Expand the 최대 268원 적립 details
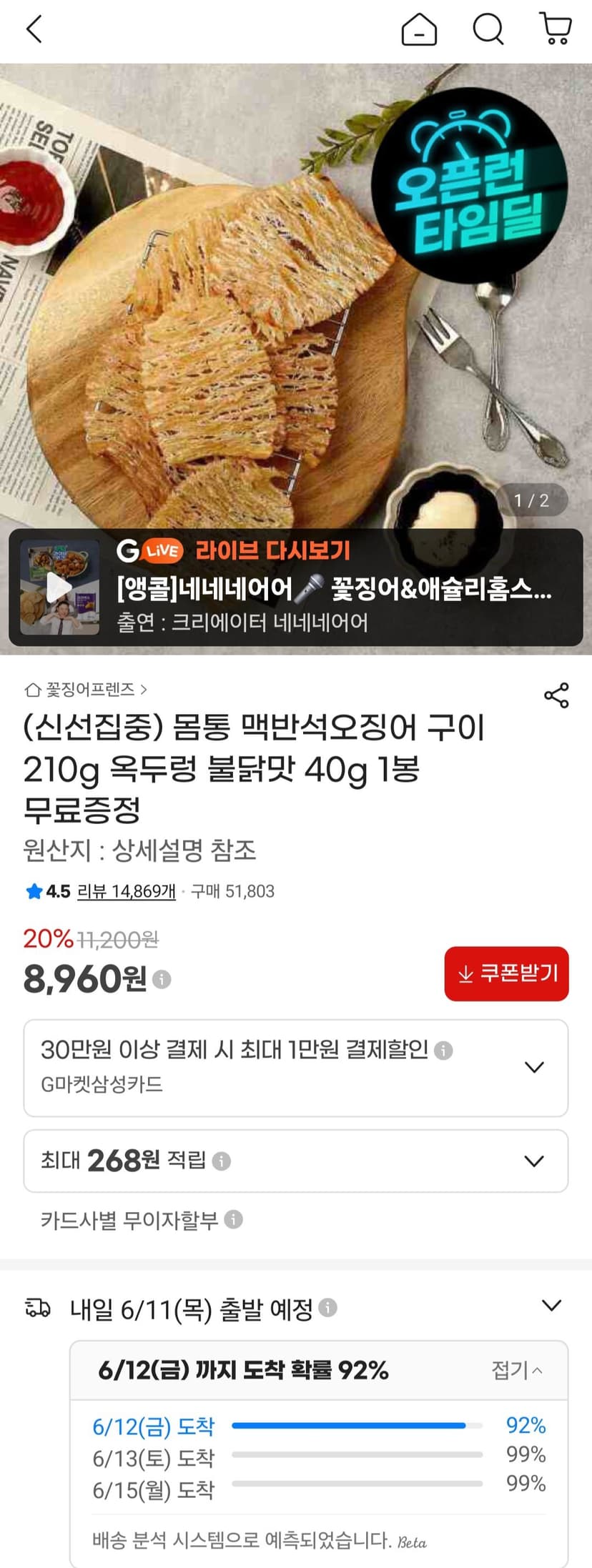Viewport: 592px width, 1568px height. (296, 1161)
